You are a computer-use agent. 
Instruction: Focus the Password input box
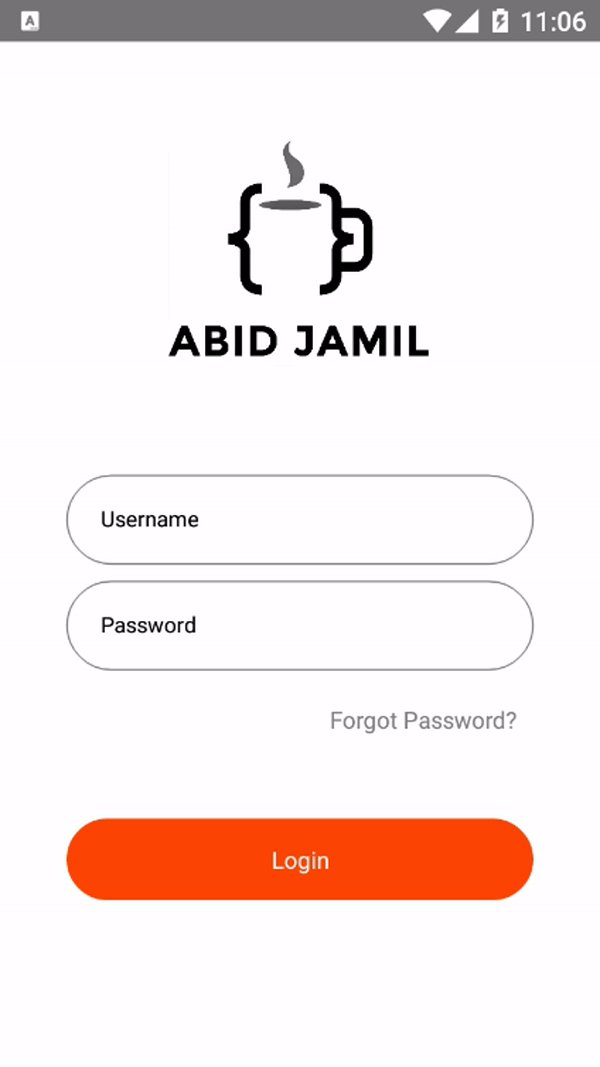point(300,626)
